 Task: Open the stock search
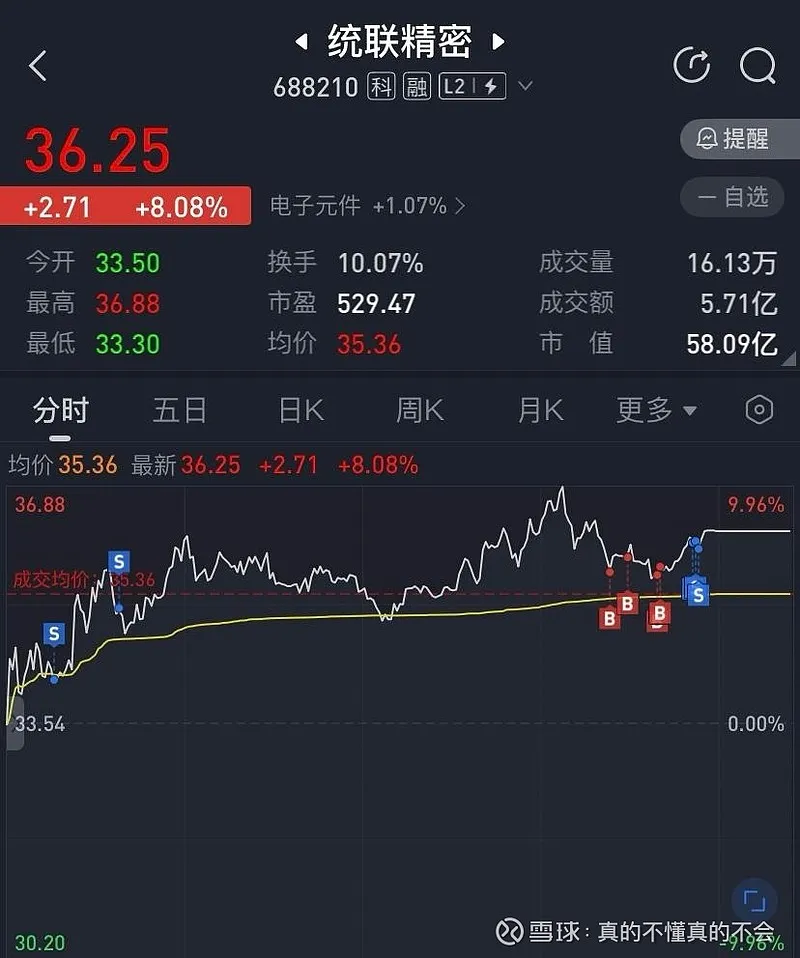tap(757, 66)
